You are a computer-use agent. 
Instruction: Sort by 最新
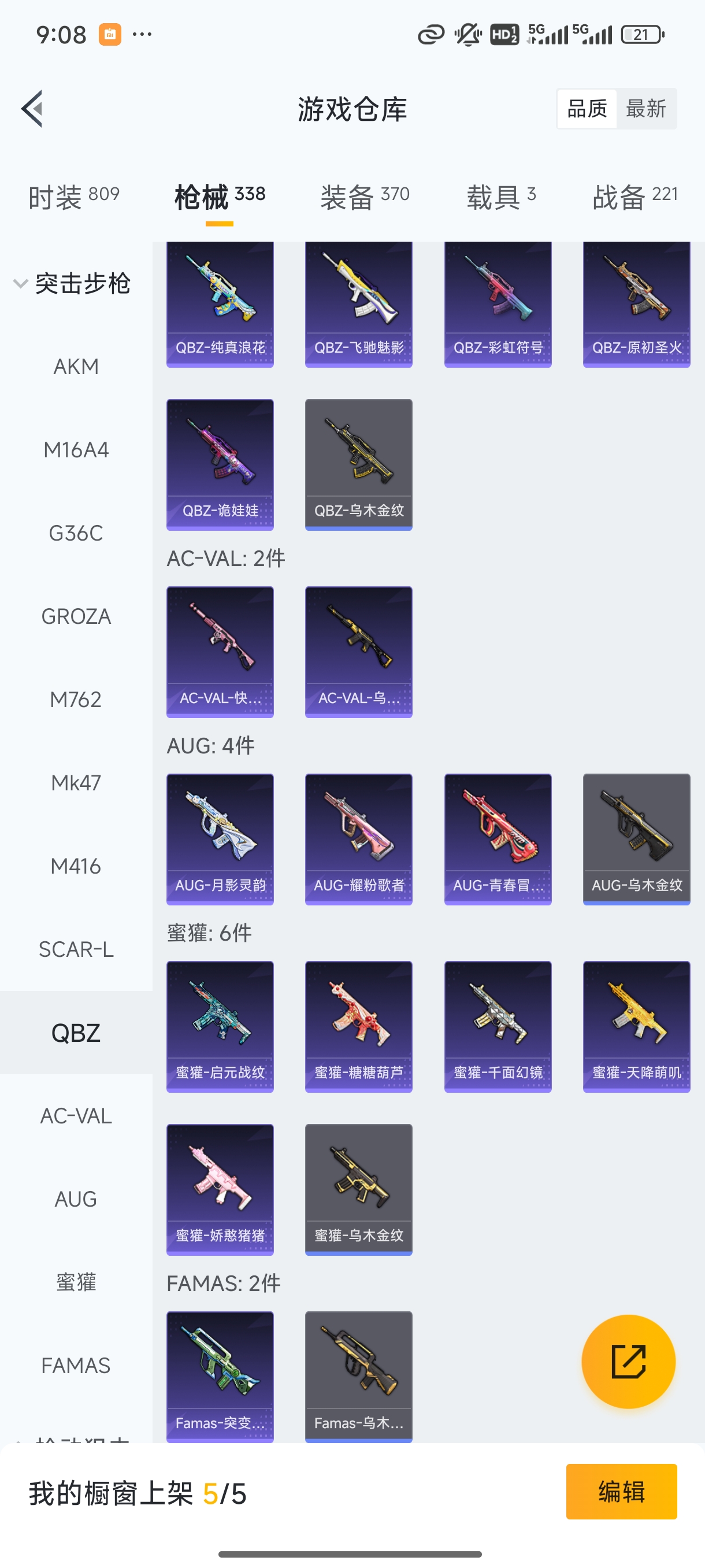coord(645,109)
